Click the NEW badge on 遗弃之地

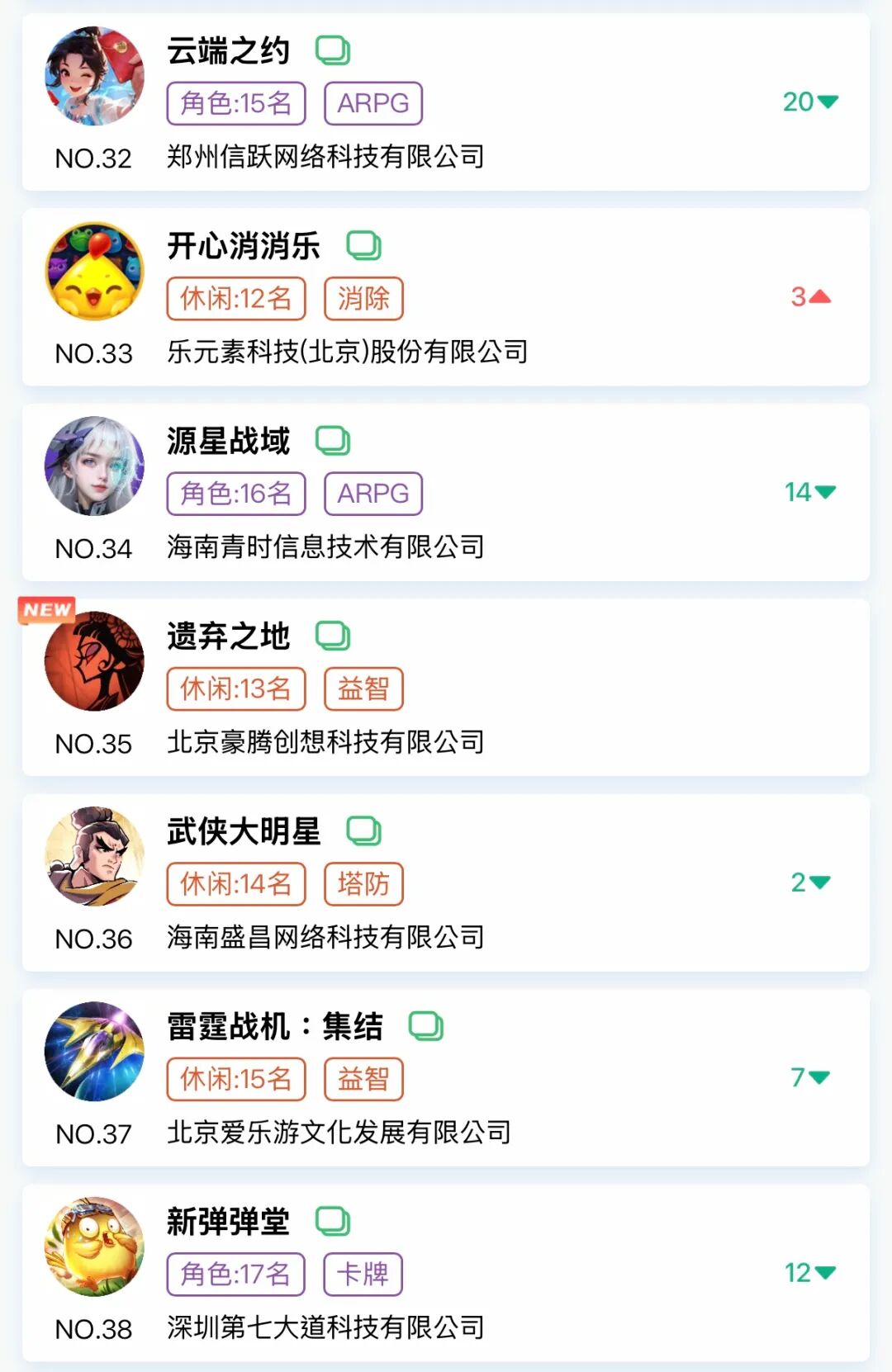pyautogui.click(x=45, y=611)
